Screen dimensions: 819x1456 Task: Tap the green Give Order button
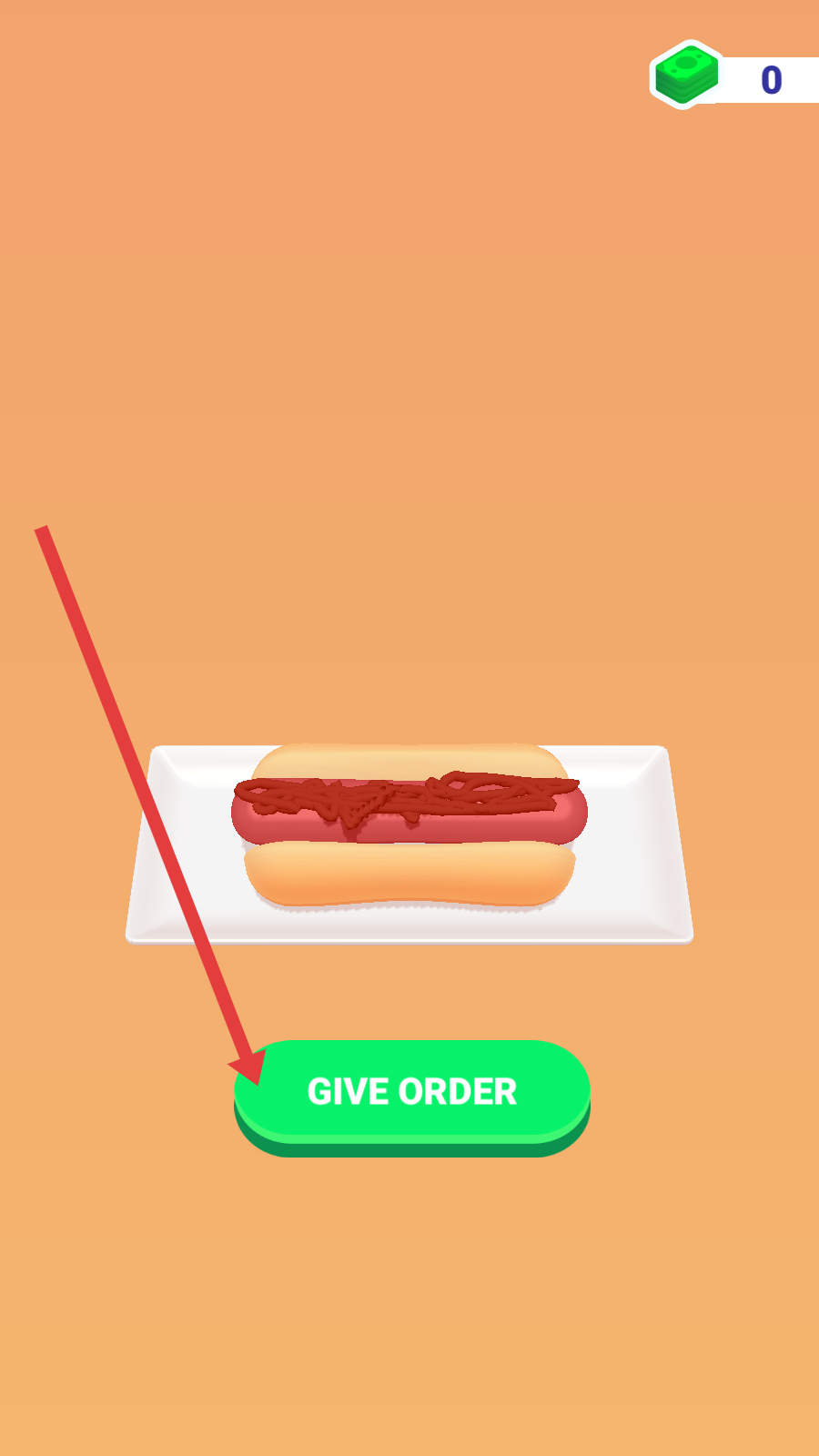pos(412,1091)
